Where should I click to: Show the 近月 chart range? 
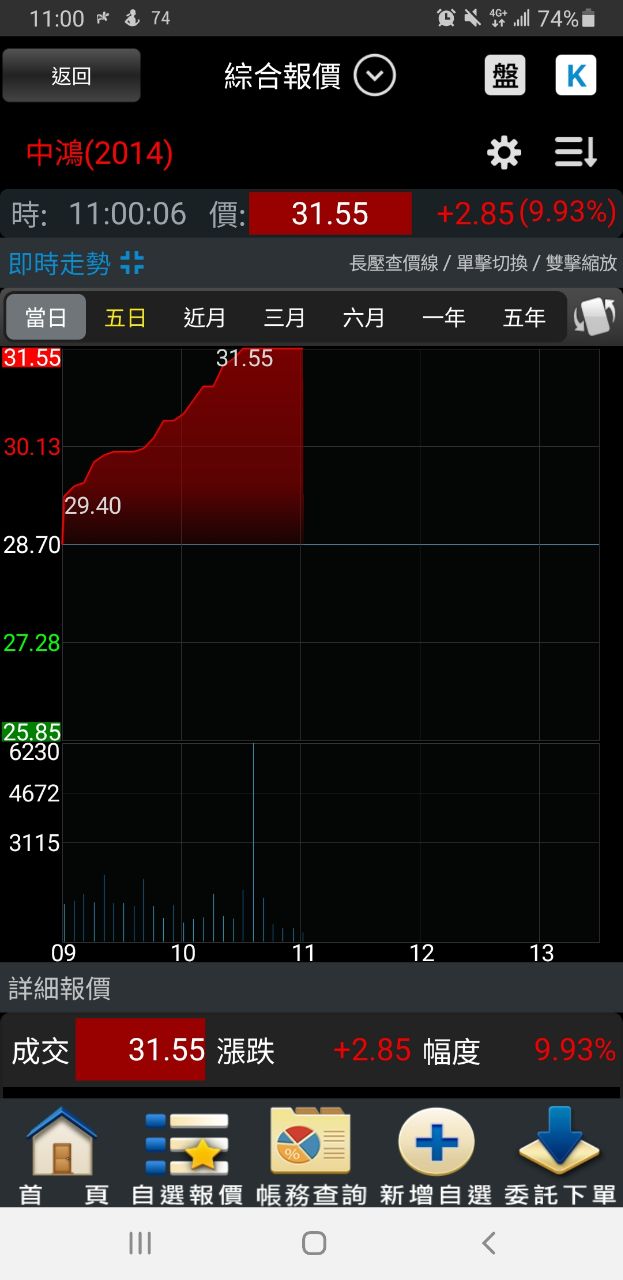pyautogui.click(x=205, y=318)
